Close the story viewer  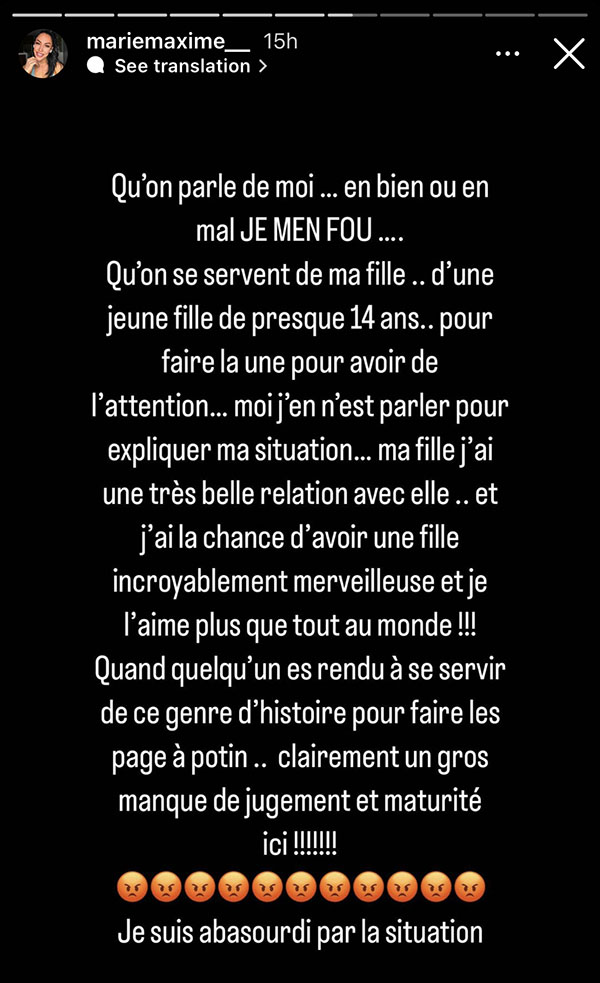coord(569,53)
